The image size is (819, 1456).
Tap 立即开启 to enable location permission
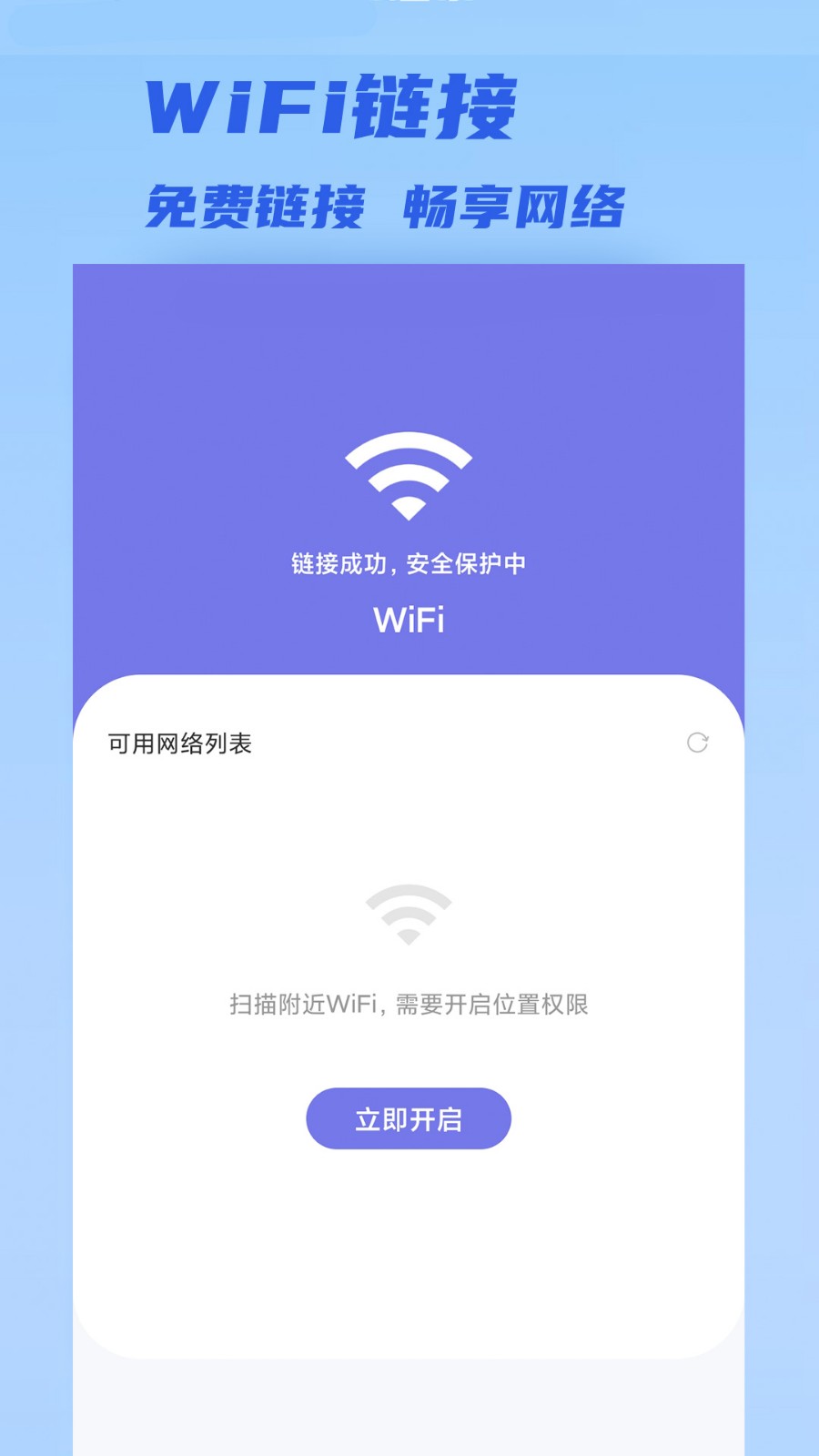409,1119
